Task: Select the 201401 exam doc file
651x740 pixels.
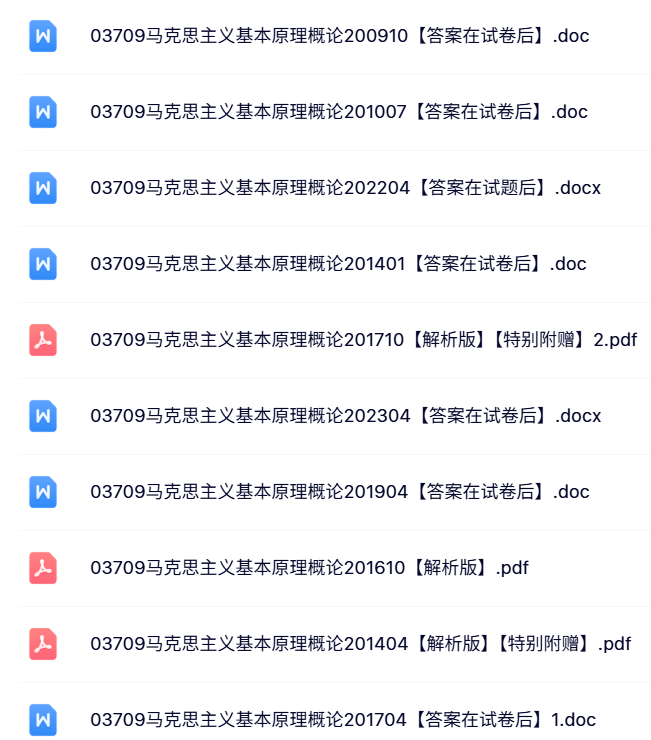Action: click(x=338, y=264)
